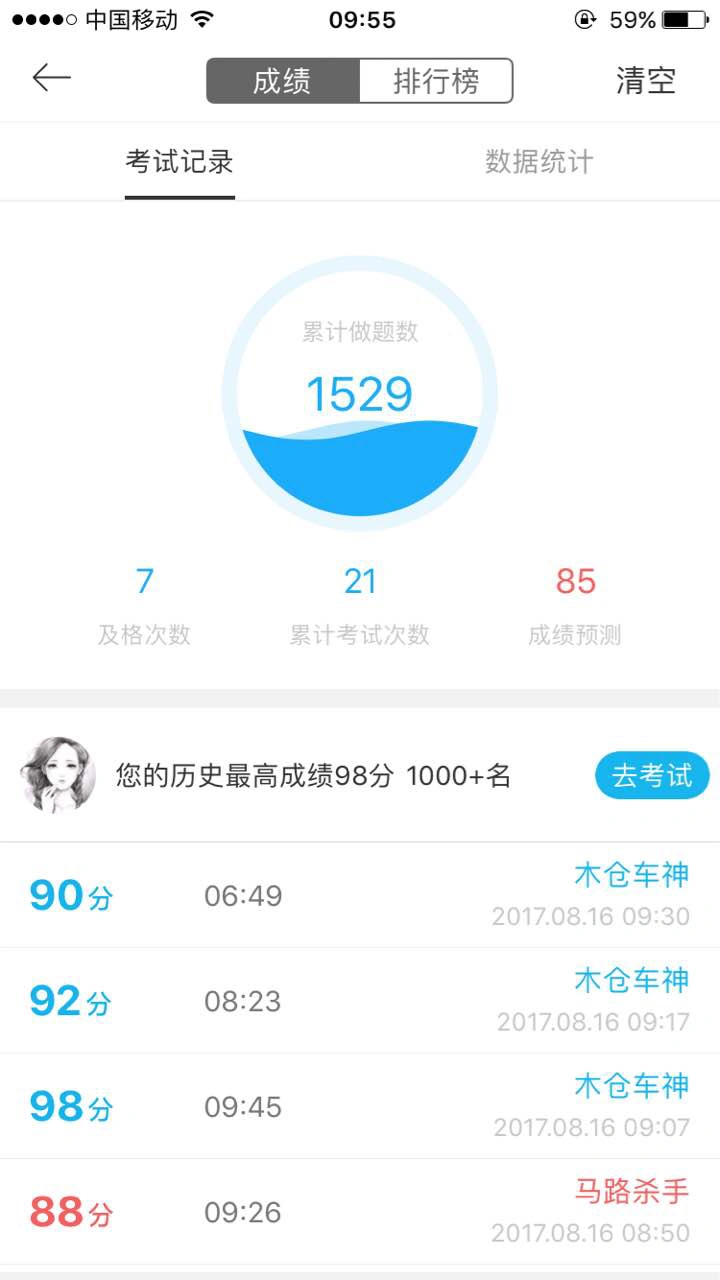Go back using the arrow icon
This screenshot has height=1280, width=720.
click(x=51, y=79)
